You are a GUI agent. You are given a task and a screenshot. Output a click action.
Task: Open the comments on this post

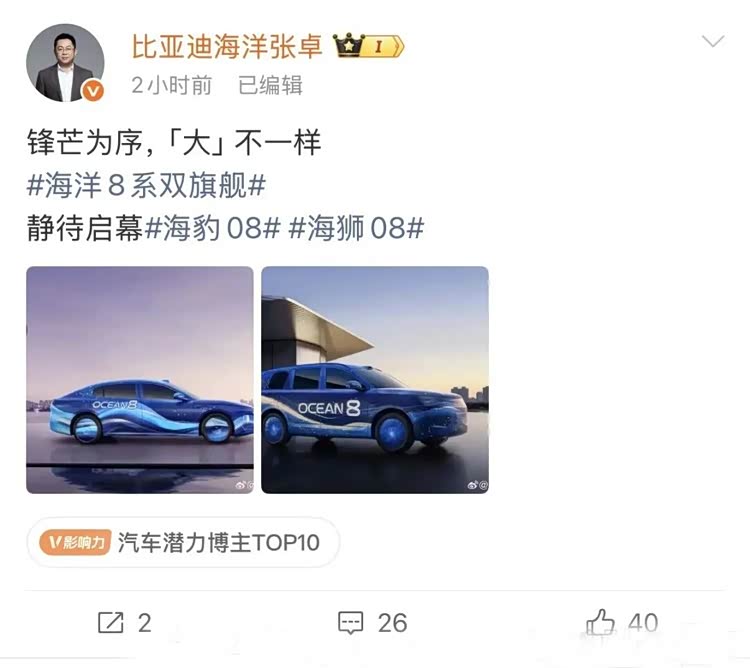click(x=373, y=623)
